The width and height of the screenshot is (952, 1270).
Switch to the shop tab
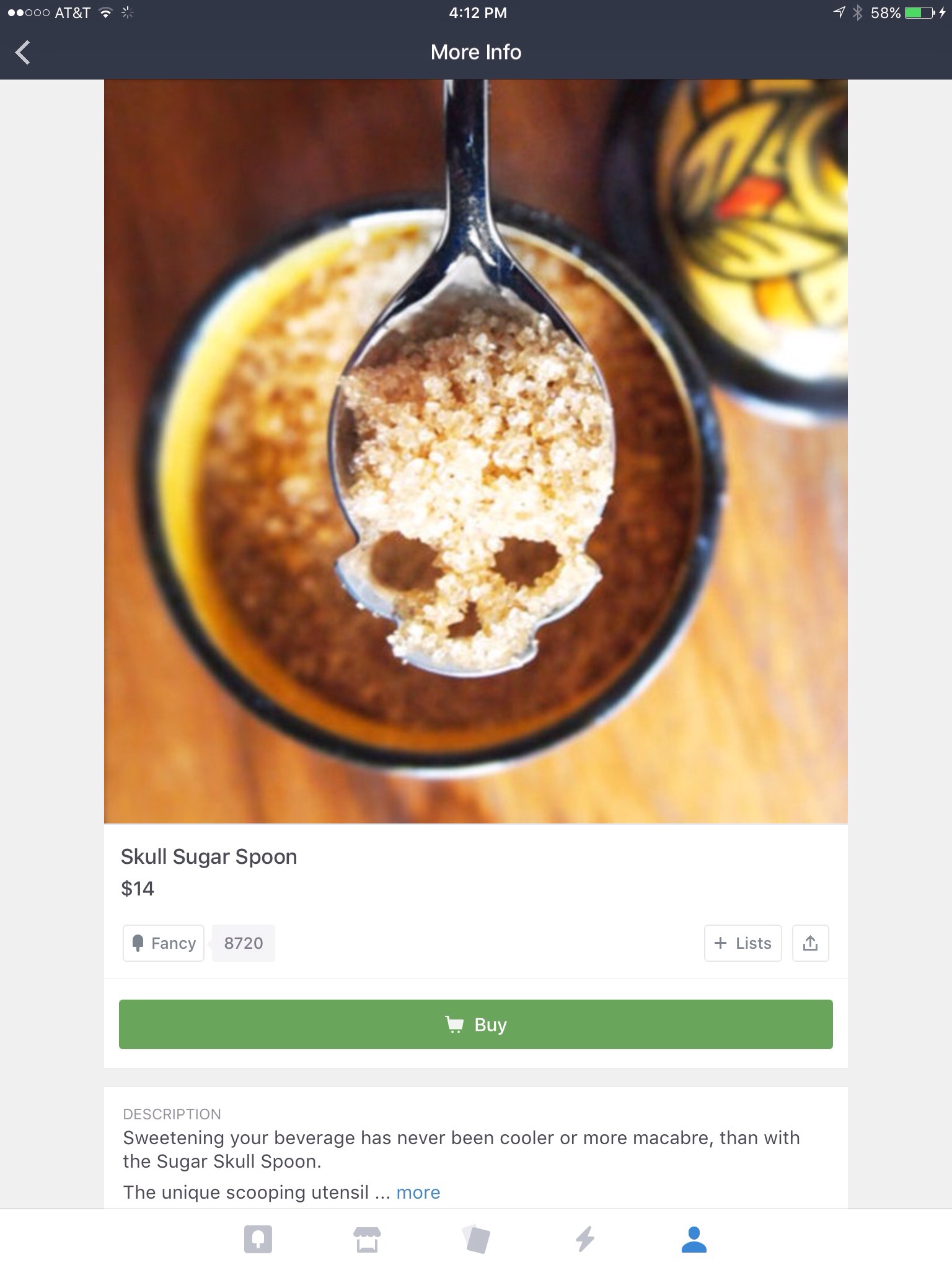point(367,1240)
